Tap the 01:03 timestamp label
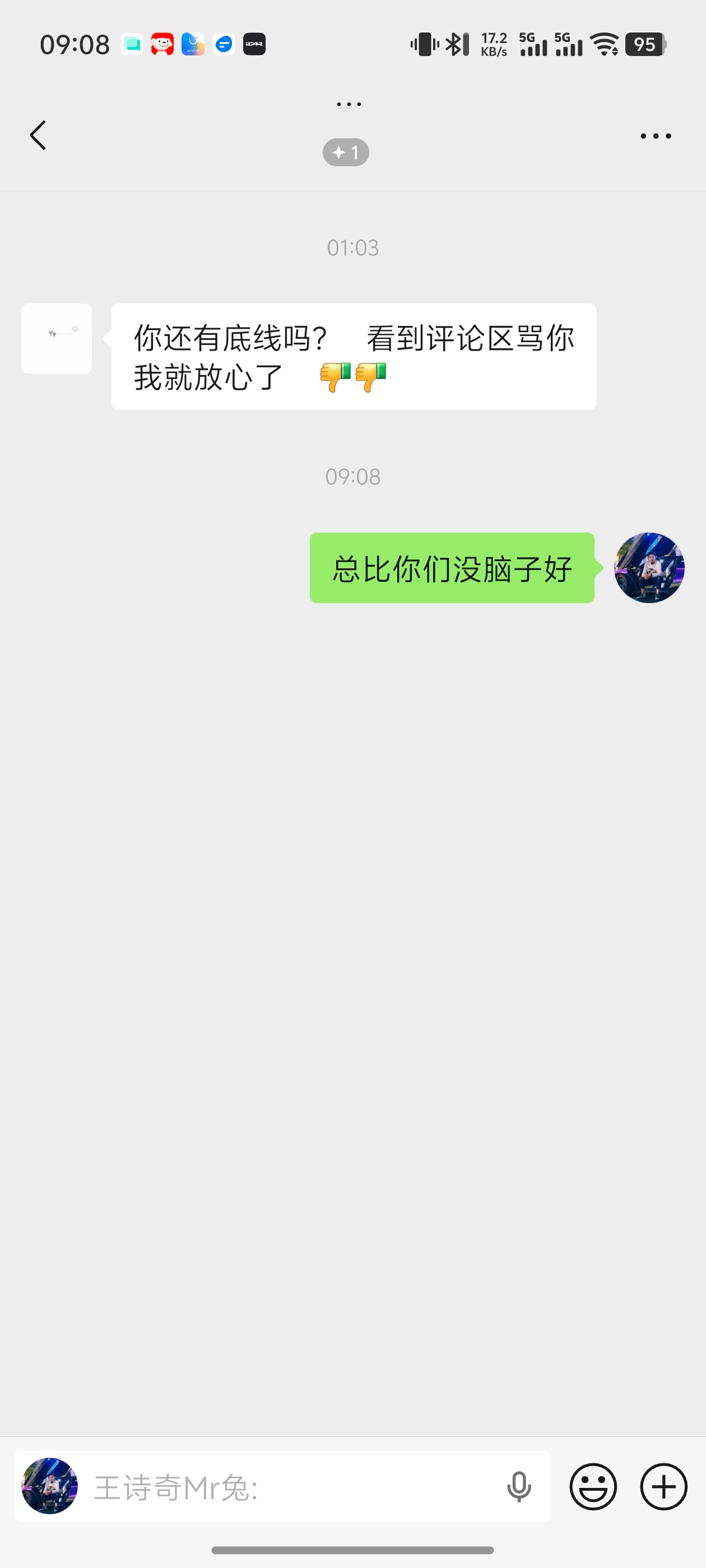This screenshot has width=706, height=1568. click(352, 247)
